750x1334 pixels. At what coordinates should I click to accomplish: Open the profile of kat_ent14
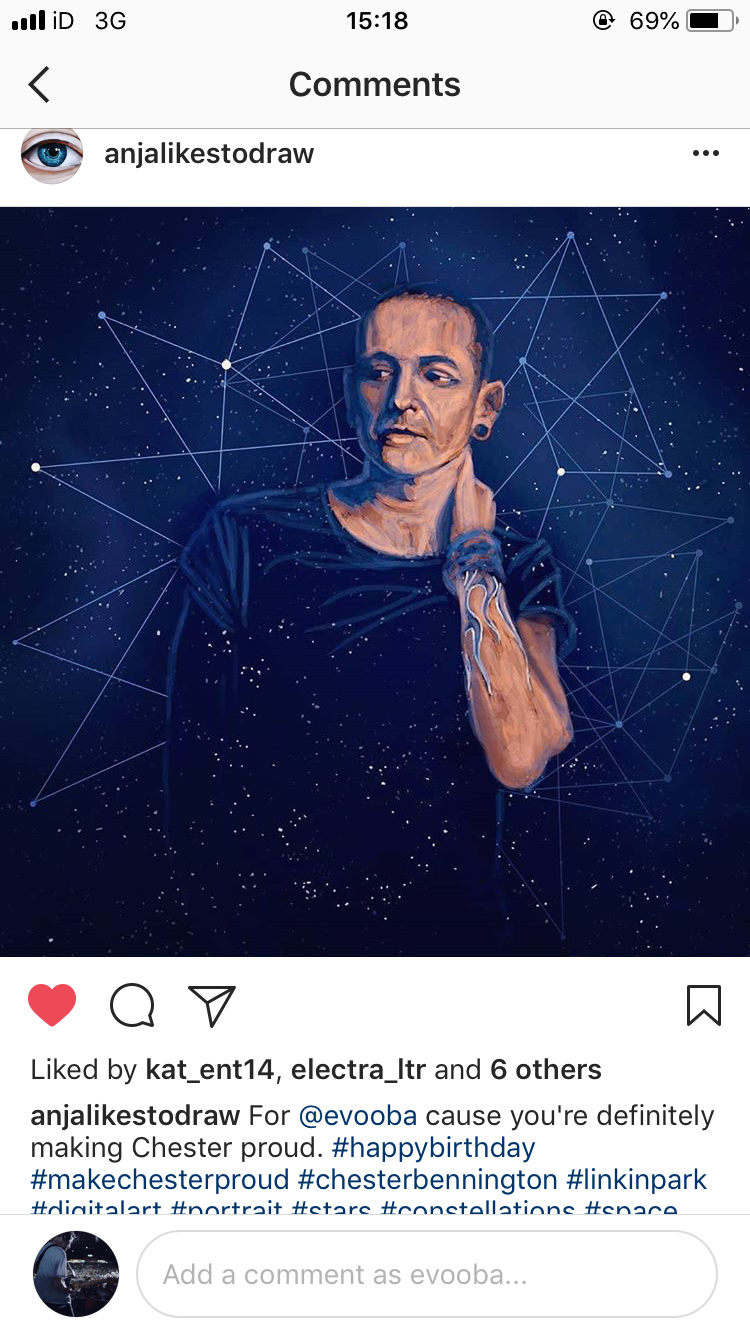tap(210, 1070)
